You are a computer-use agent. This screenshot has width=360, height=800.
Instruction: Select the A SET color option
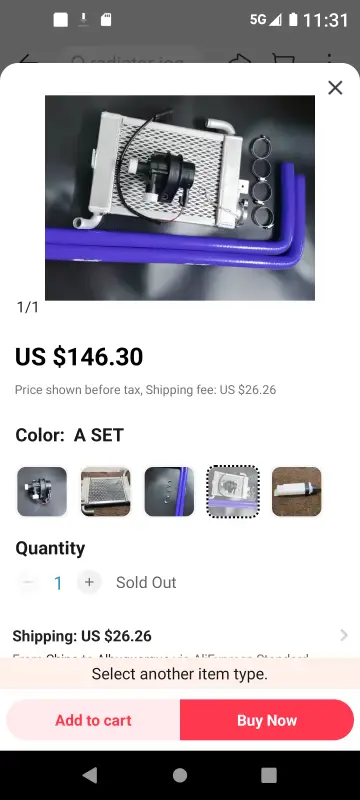pyautogui.click(x=233, y=492)
